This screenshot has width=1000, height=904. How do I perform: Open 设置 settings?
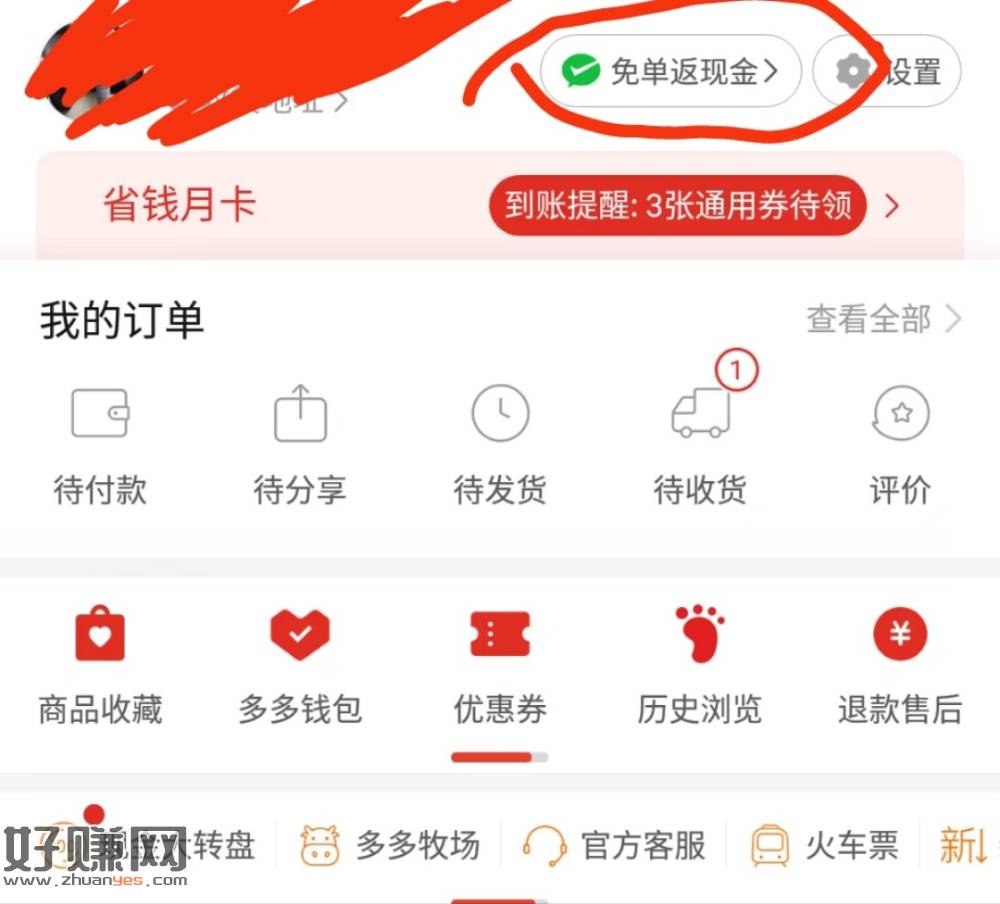pyautogui.click(x=888, y=71)
